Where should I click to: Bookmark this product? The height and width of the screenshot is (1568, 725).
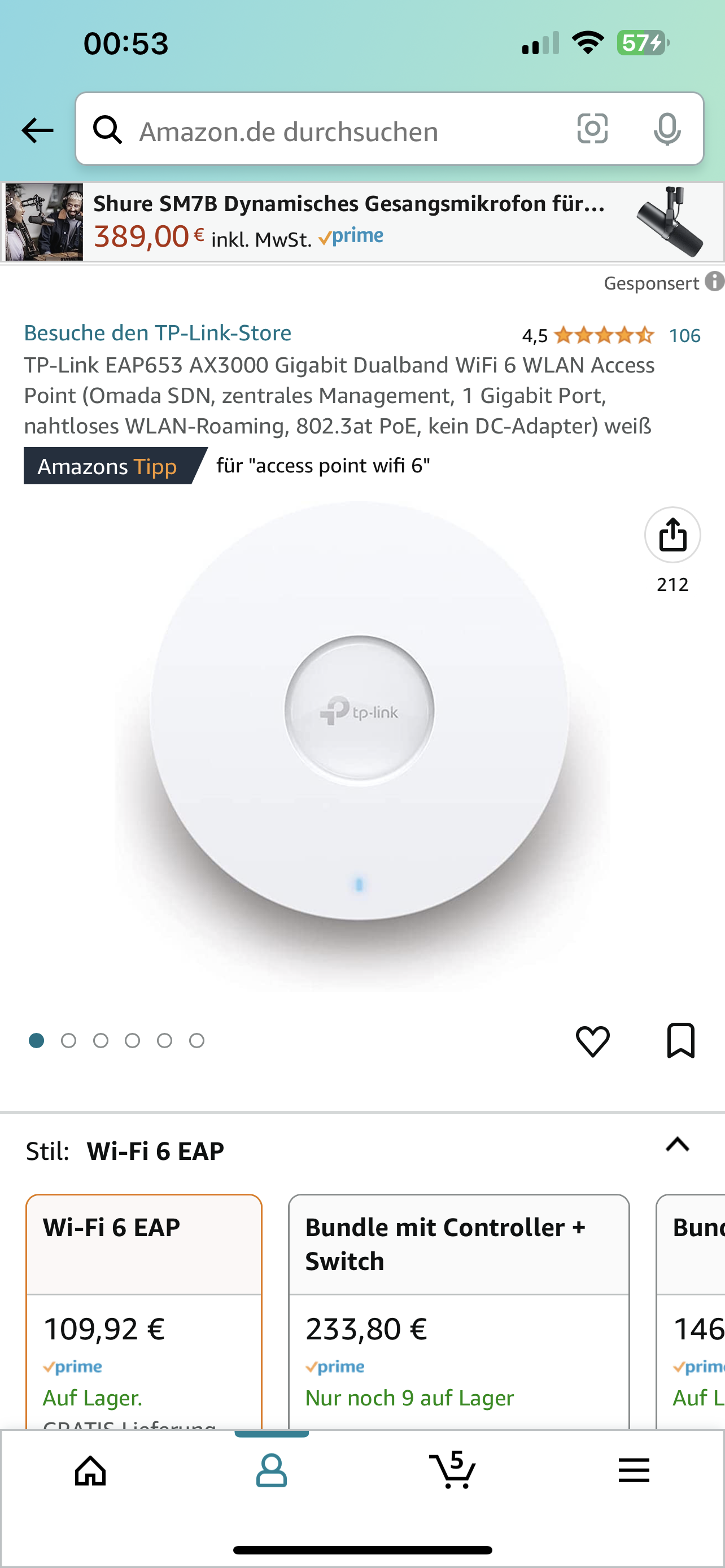pyautogui.click(x=680, y=1041)
